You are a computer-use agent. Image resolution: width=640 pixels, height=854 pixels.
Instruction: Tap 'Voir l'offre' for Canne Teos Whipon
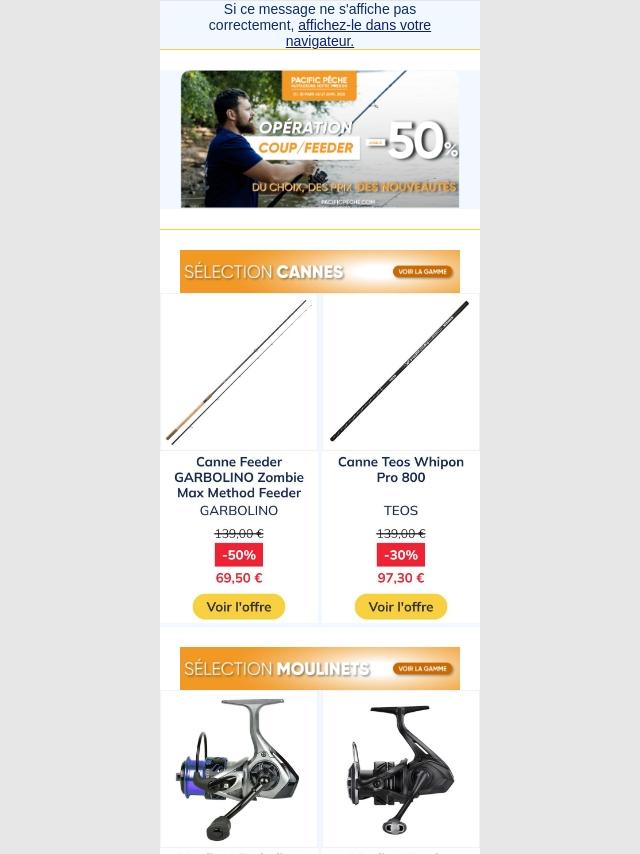[x=401, y=607]
